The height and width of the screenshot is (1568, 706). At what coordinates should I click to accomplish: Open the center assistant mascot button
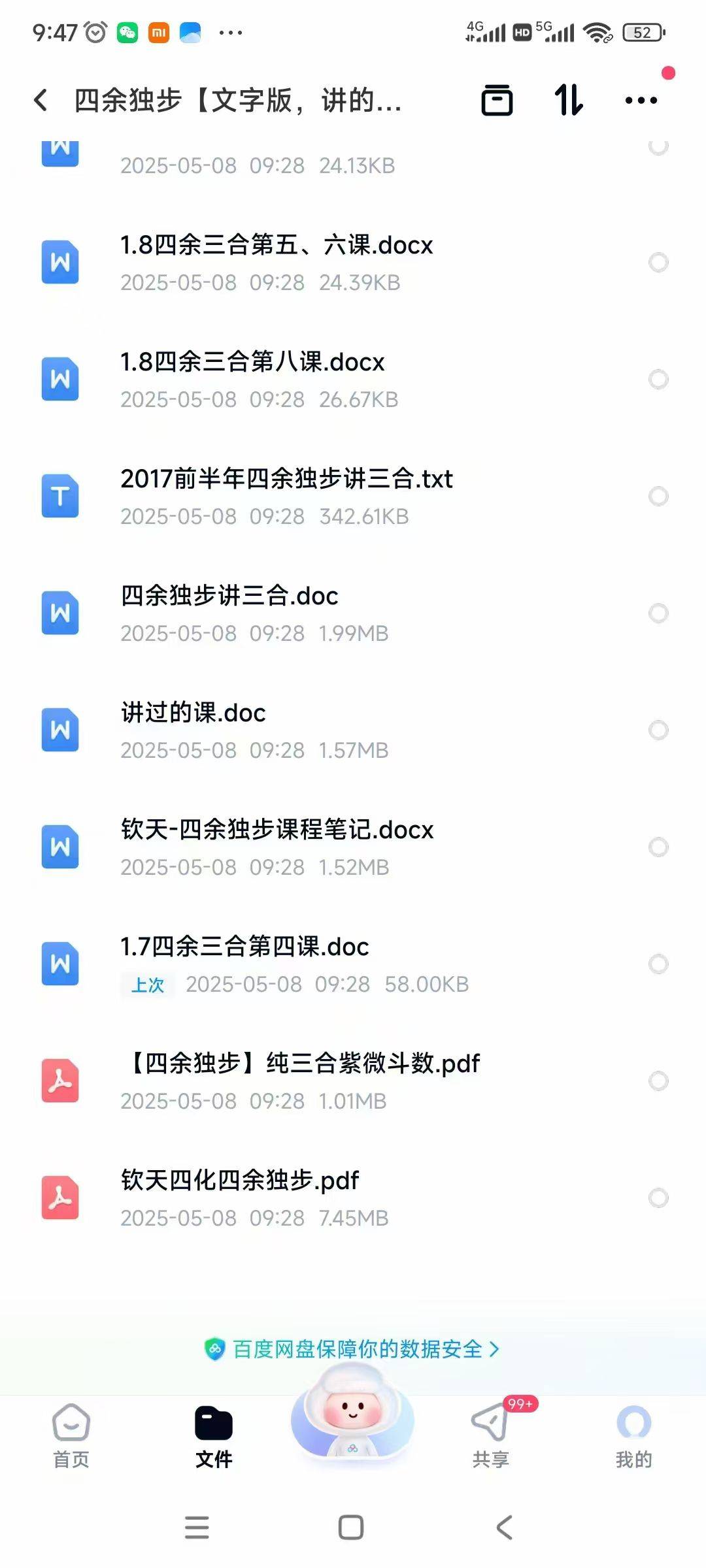point(352,1416)
